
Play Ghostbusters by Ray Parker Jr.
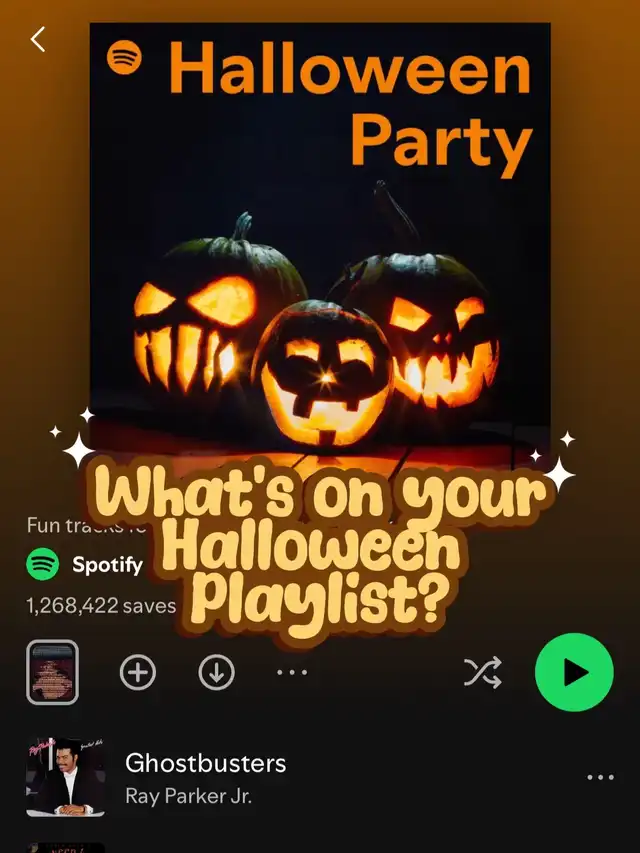[x=205, y=778]
